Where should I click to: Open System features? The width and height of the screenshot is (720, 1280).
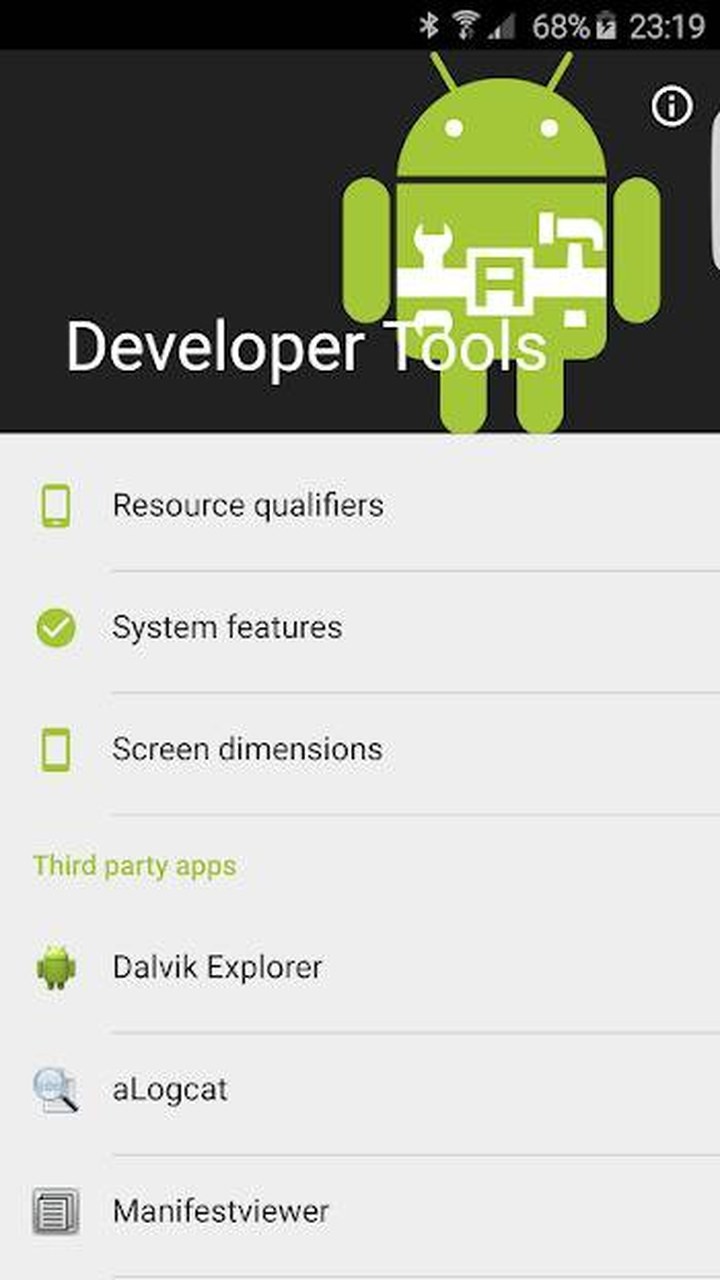360,628
